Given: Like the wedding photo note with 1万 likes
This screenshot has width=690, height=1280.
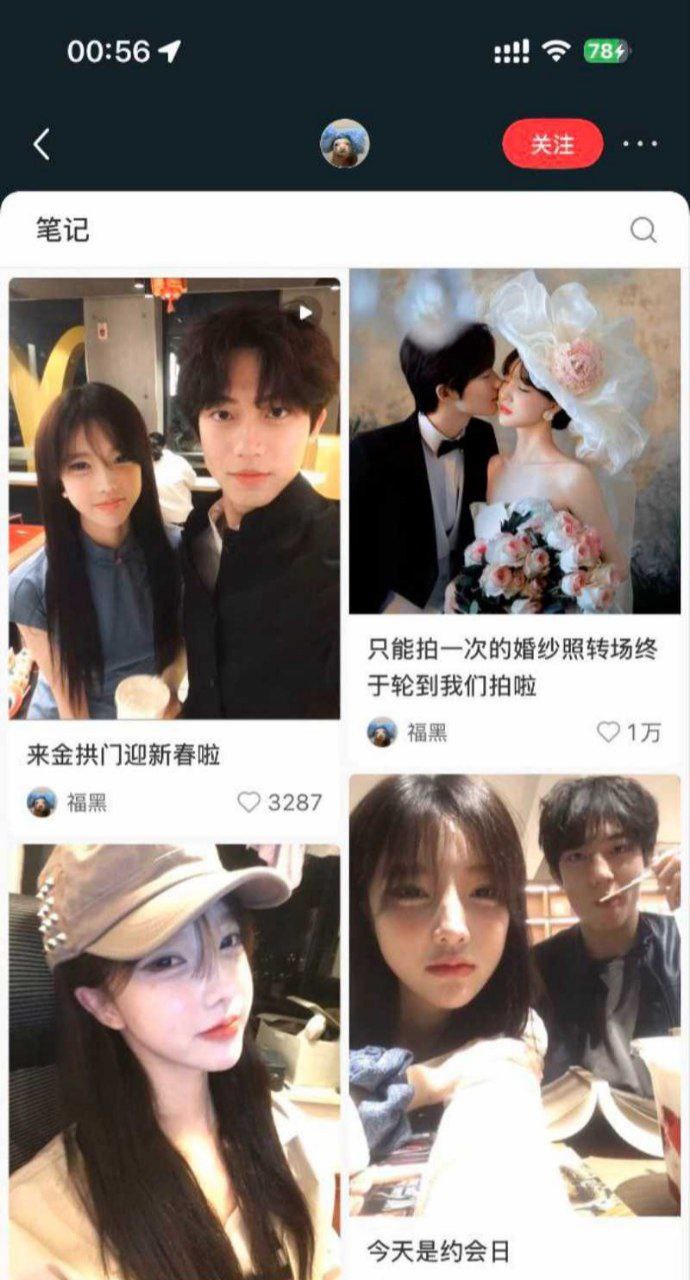Looking at the screenshot, I should point(629,732).
